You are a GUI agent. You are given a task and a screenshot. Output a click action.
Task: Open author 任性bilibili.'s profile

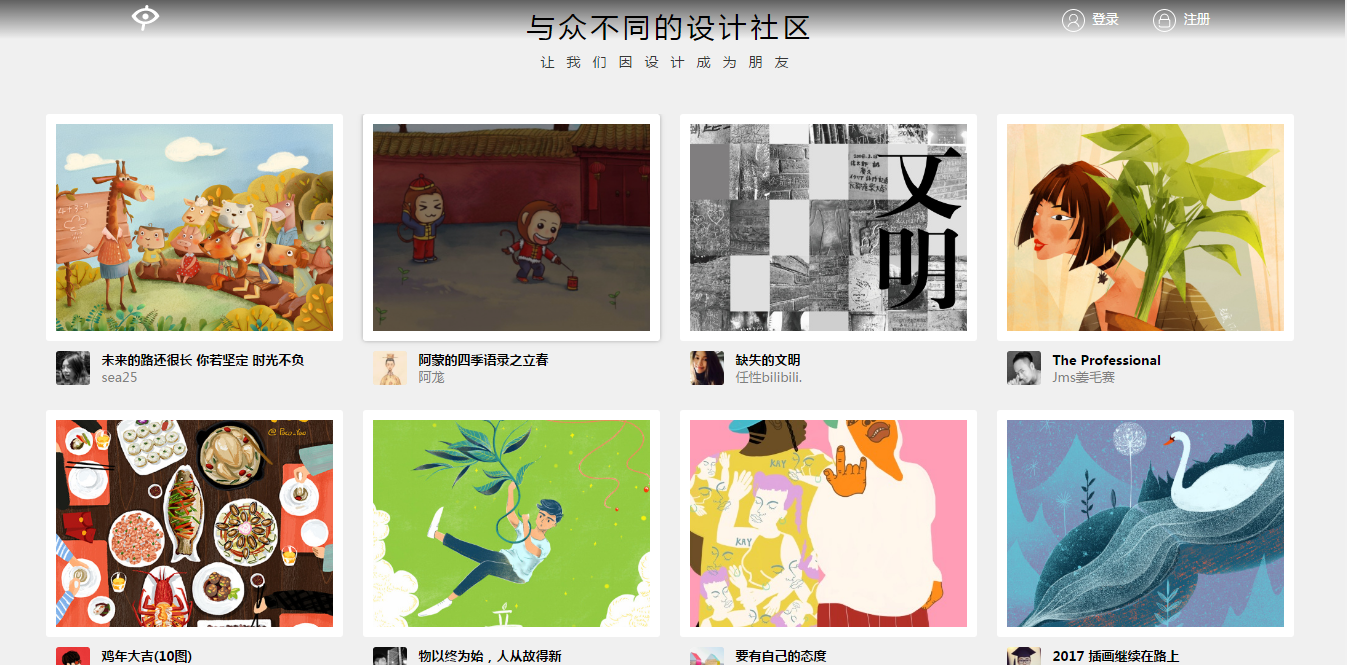point(768,377)
